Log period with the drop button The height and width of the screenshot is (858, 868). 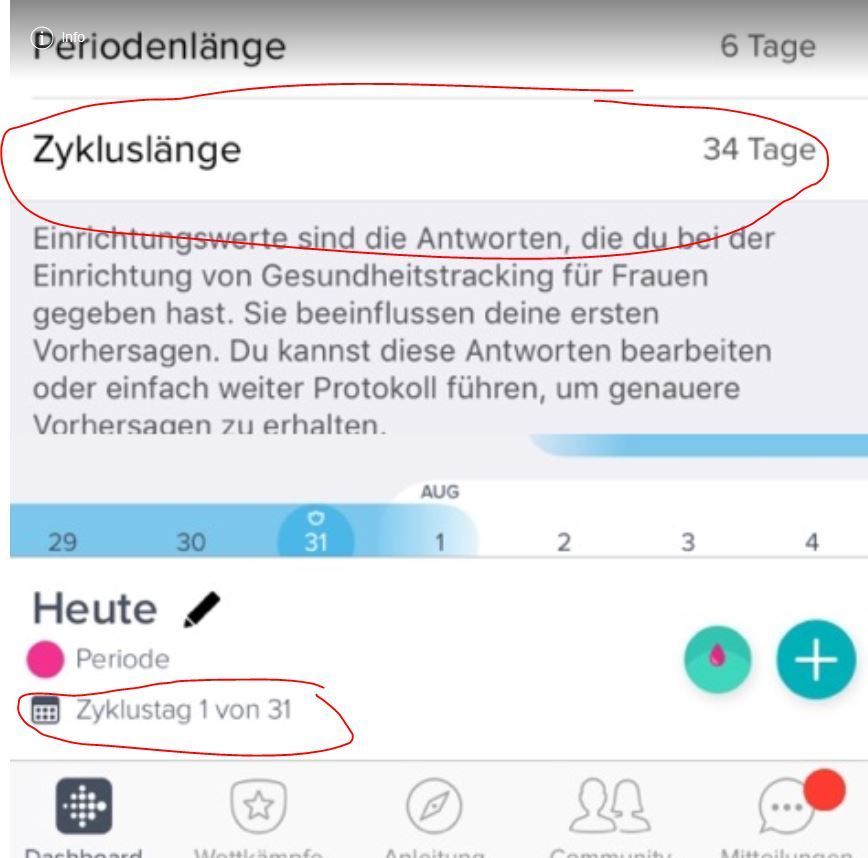pos(717,660)
